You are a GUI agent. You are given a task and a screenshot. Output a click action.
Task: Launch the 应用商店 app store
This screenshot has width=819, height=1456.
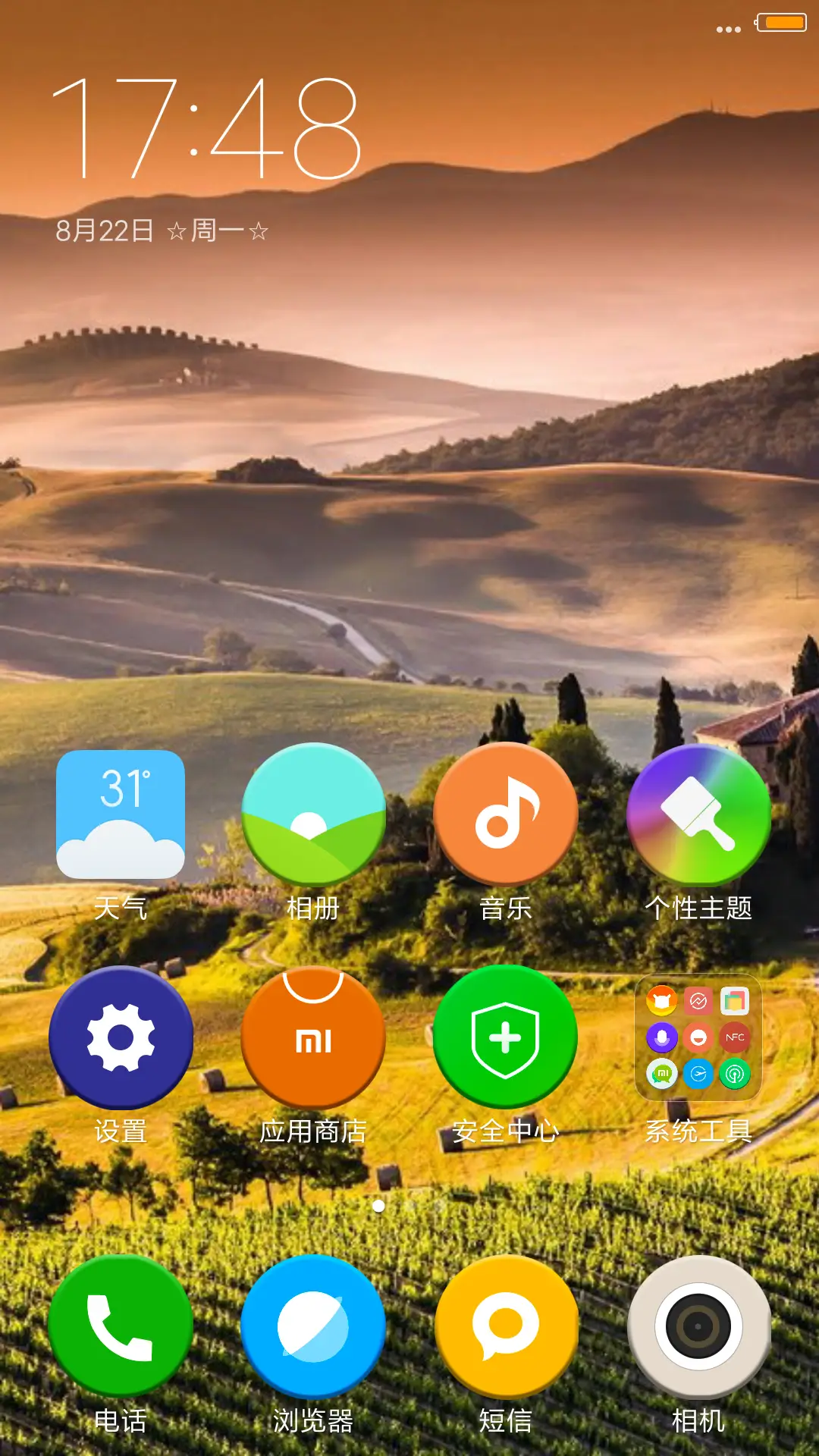[313, 1038]
